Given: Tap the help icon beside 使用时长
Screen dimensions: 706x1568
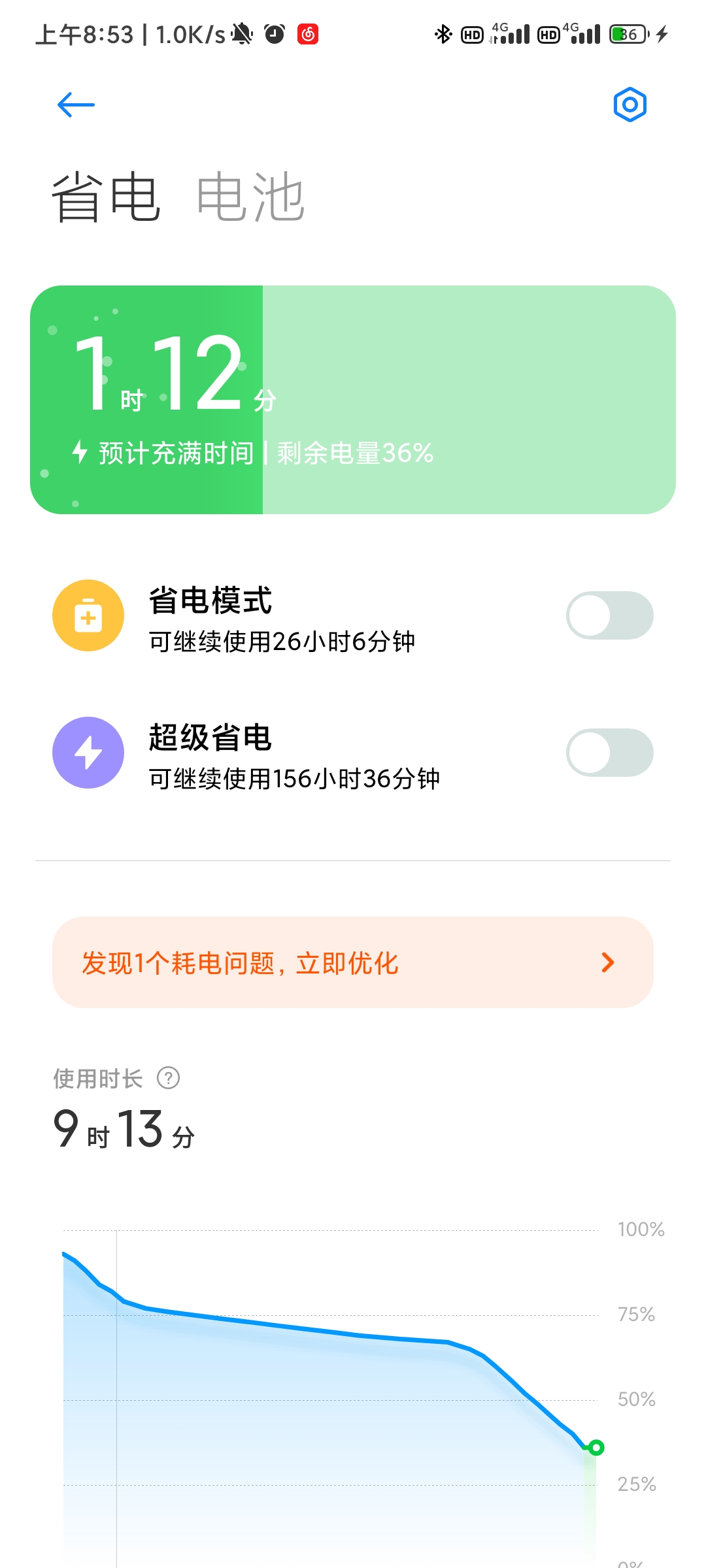Looking at the screenshot, I should [168, 1078].
